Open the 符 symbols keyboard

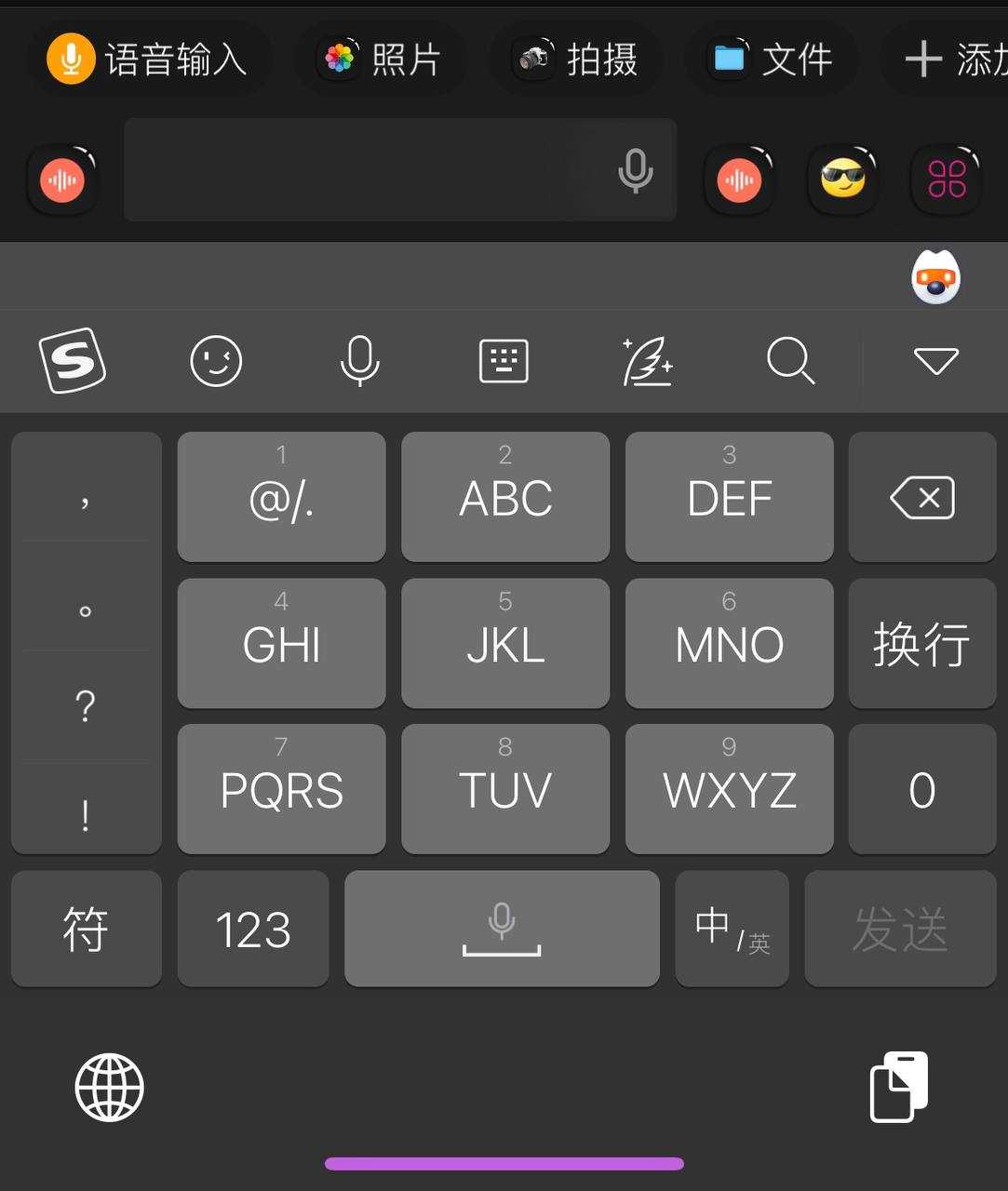coord(86,930)
